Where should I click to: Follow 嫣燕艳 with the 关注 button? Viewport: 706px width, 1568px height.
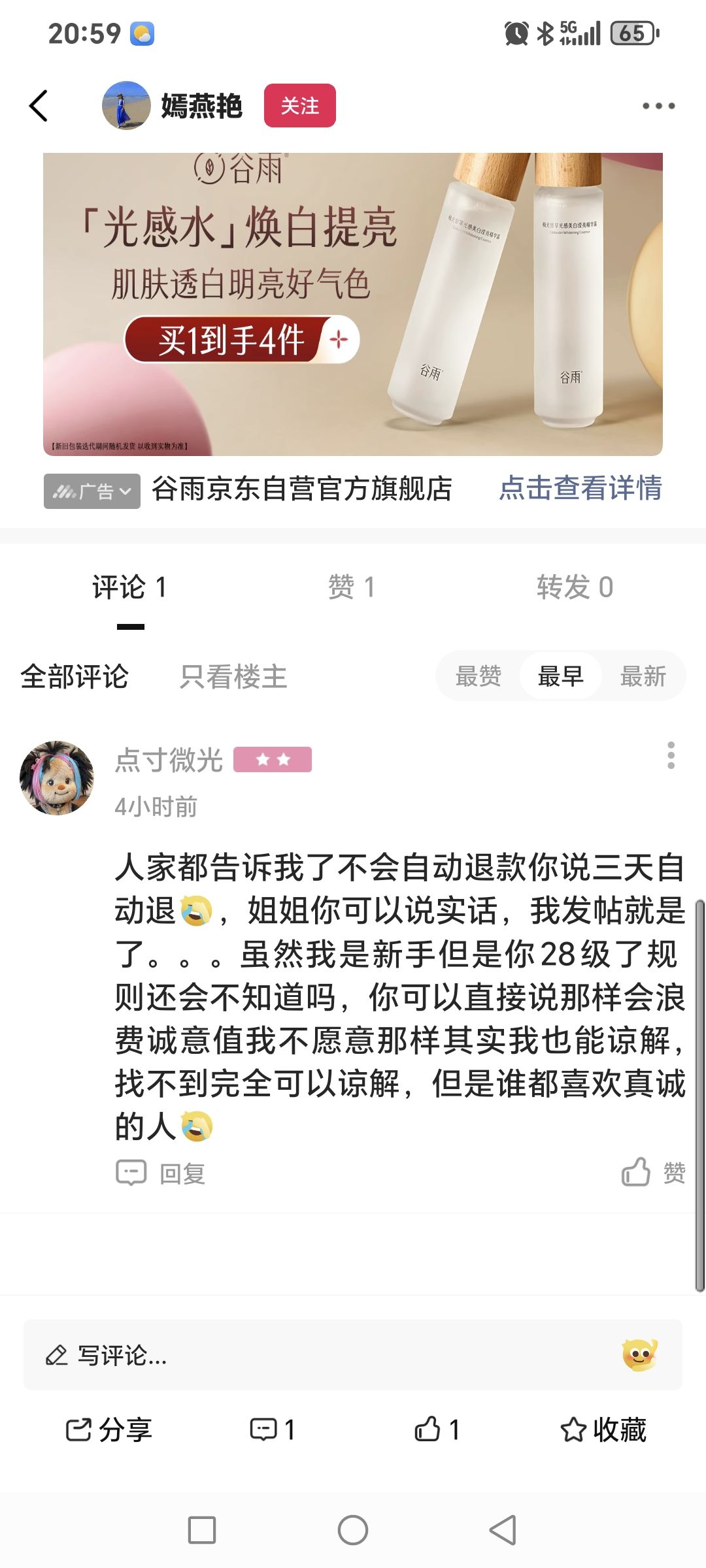click(x=300, y=105)
